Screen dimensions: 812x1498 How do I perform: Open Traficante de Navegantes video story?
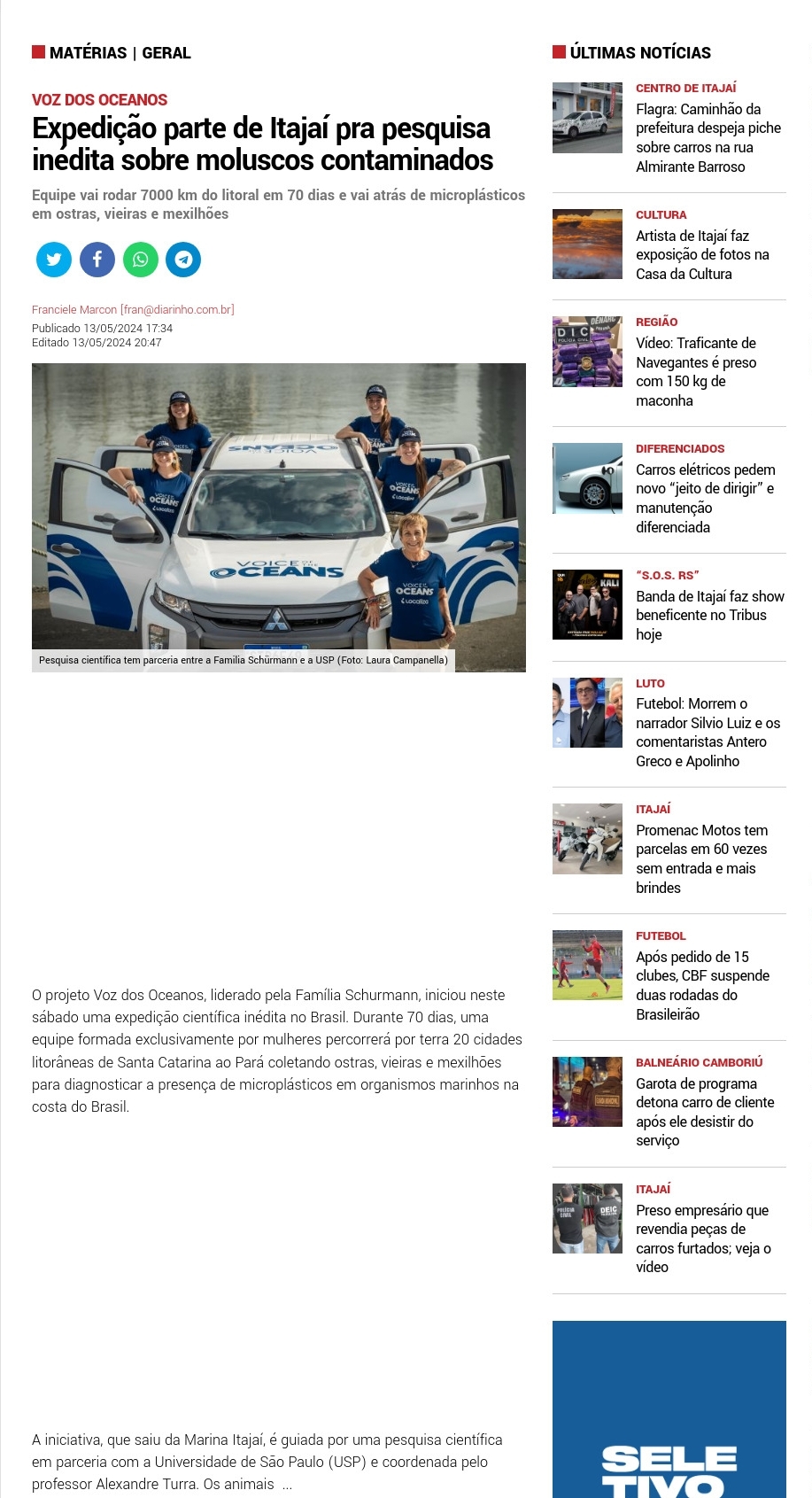tap(696, 371)
